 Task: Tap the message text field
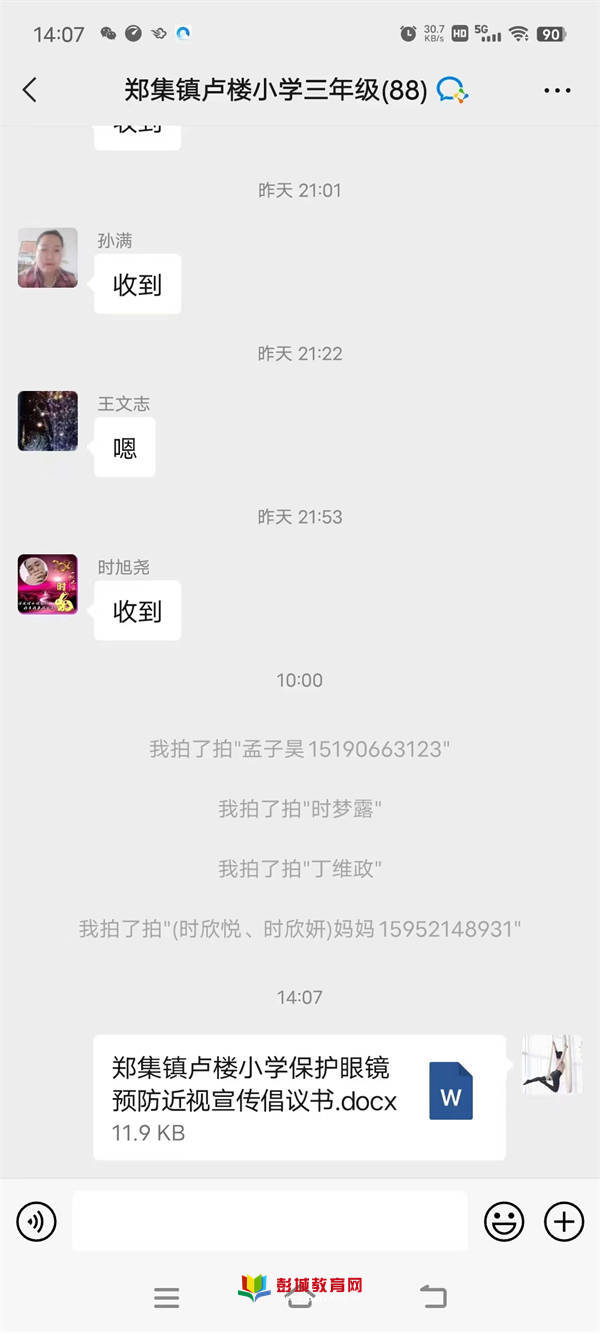point(270,1221)
